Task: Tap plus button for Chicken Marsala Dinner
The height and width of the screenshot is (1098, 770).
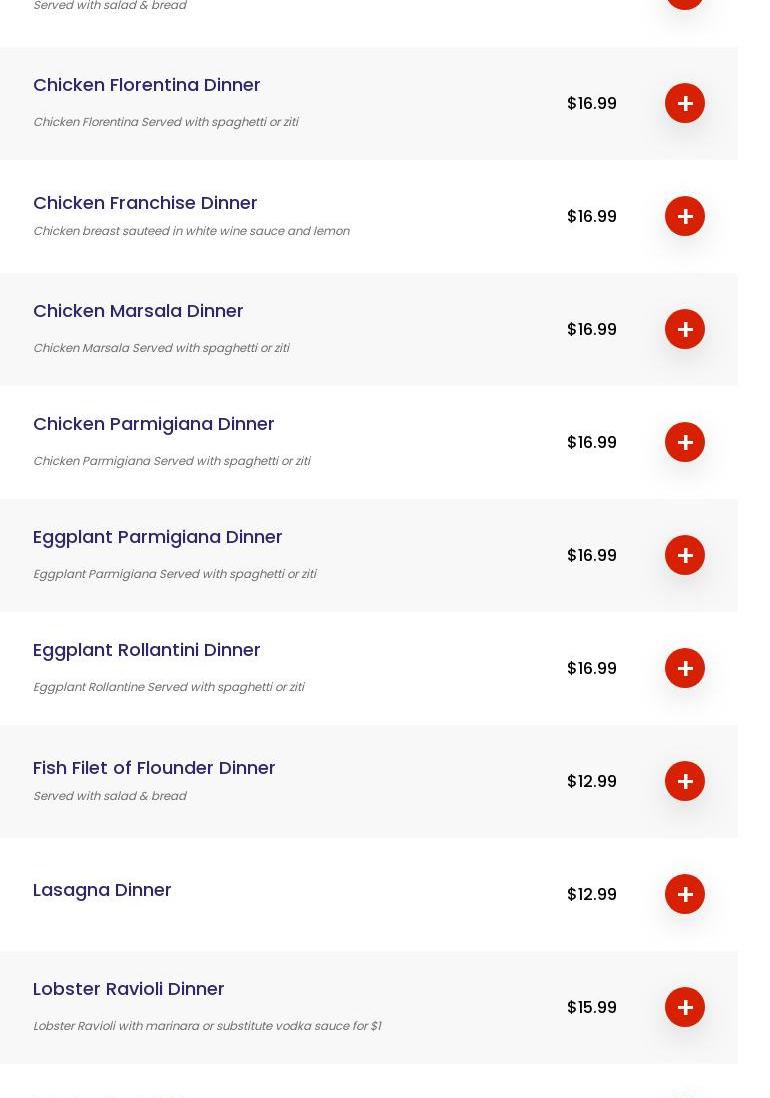Action: pyautogui.click(x=685, y=329)
